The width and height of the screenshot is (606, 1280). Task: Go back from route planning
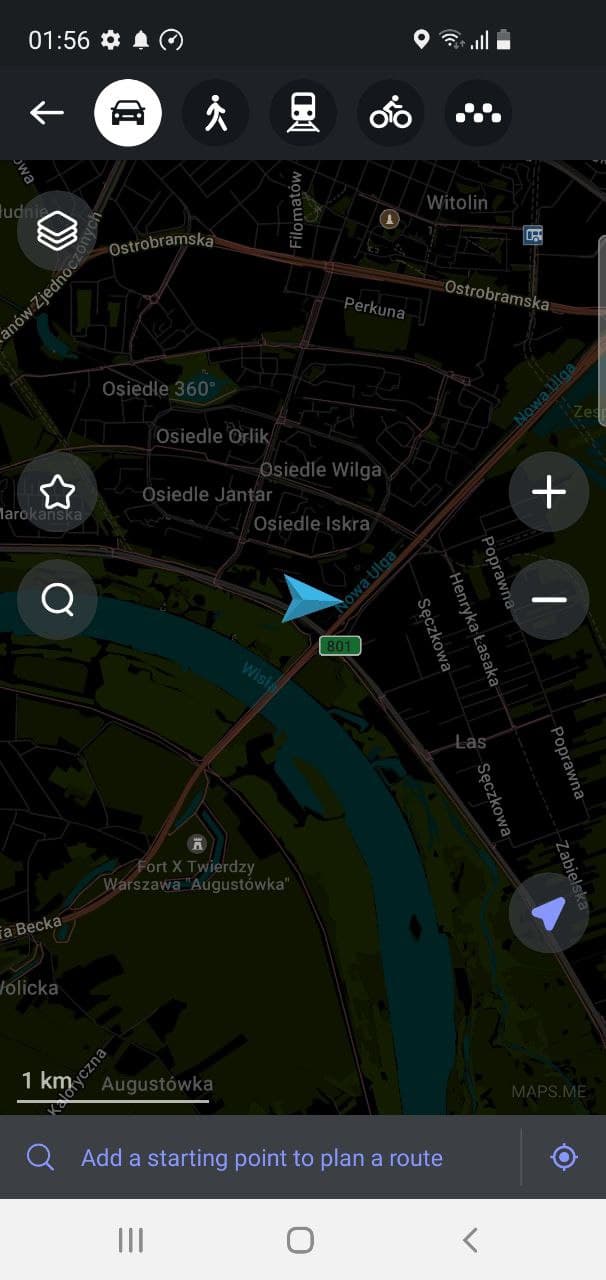(x=47, y=113)
